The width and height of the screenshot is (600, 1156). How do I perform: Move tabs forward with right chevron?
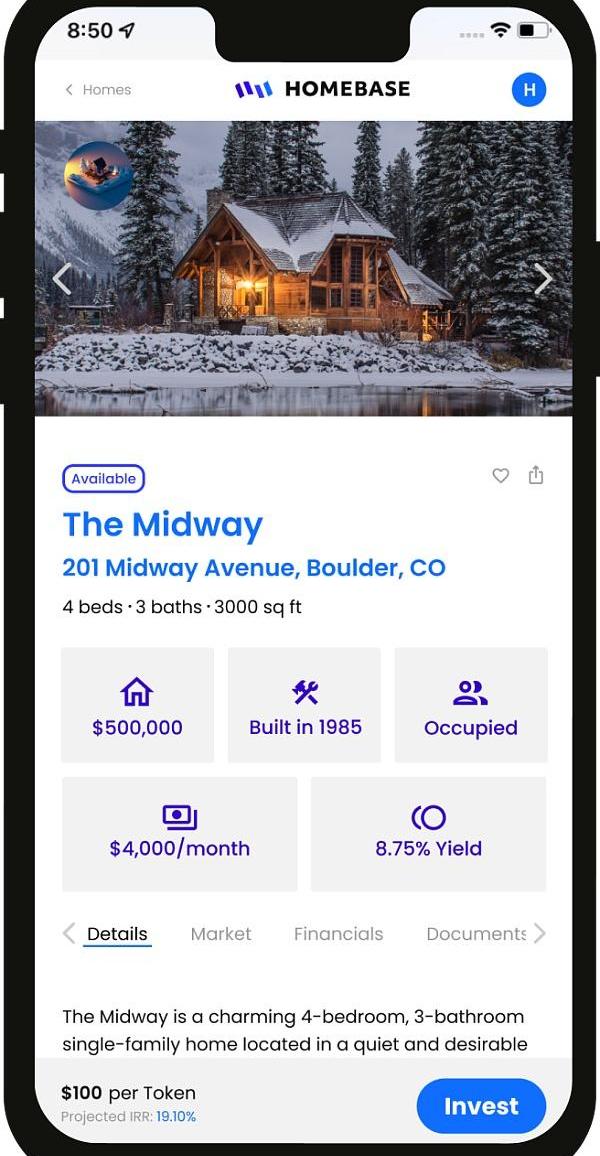pos(540,934)
